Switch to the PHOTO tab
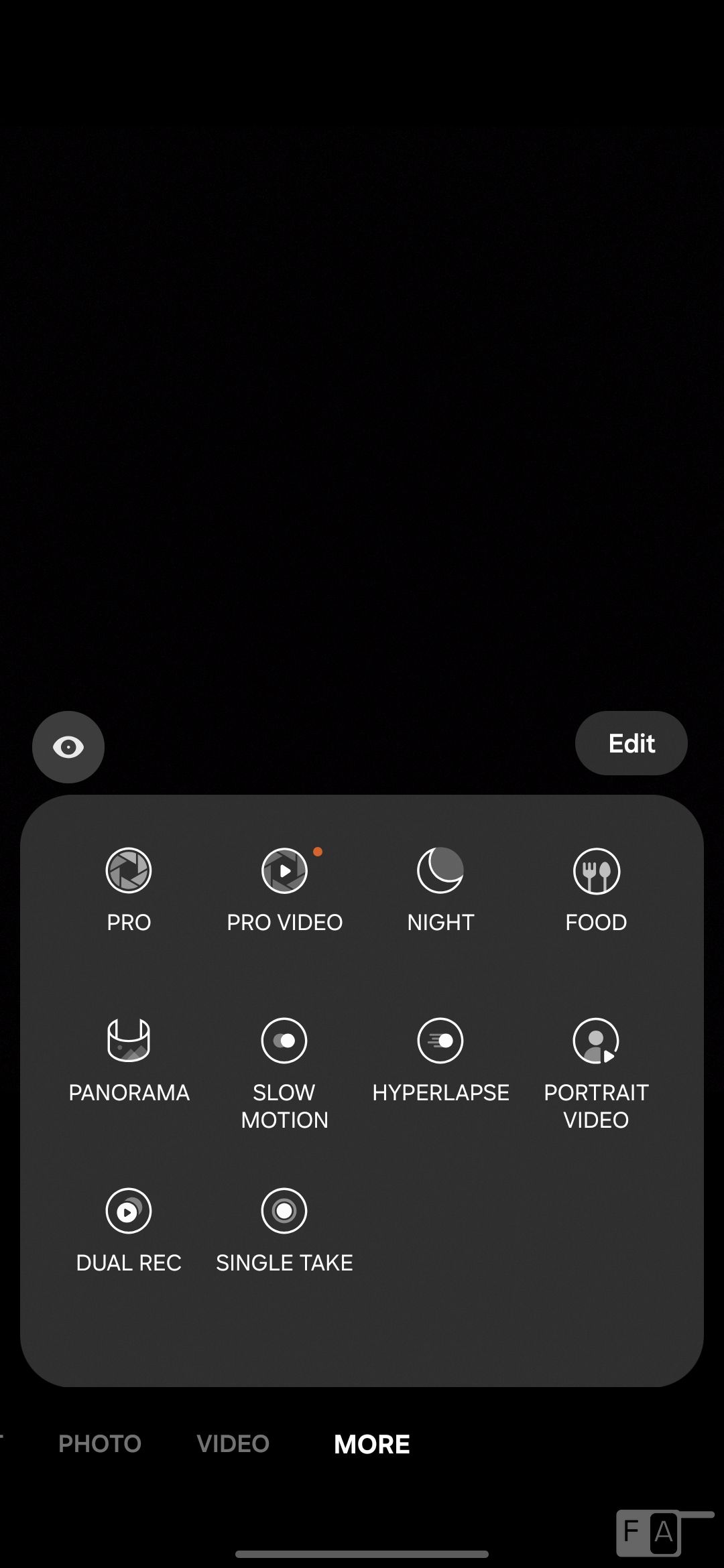The width and height of the screenshot is (724, 1568). (x=100, y=1443)
